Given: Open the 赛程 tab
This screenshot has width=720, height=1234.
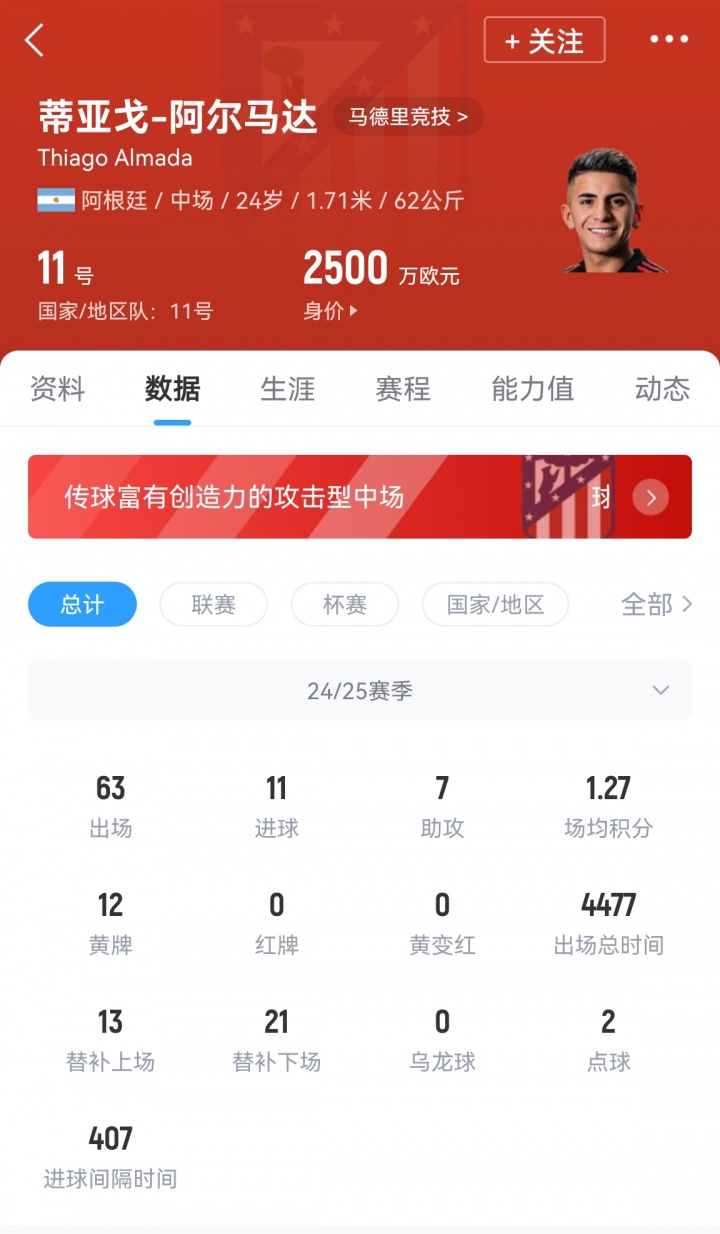Looking at the screenshot, I should [x=403, y=388].
